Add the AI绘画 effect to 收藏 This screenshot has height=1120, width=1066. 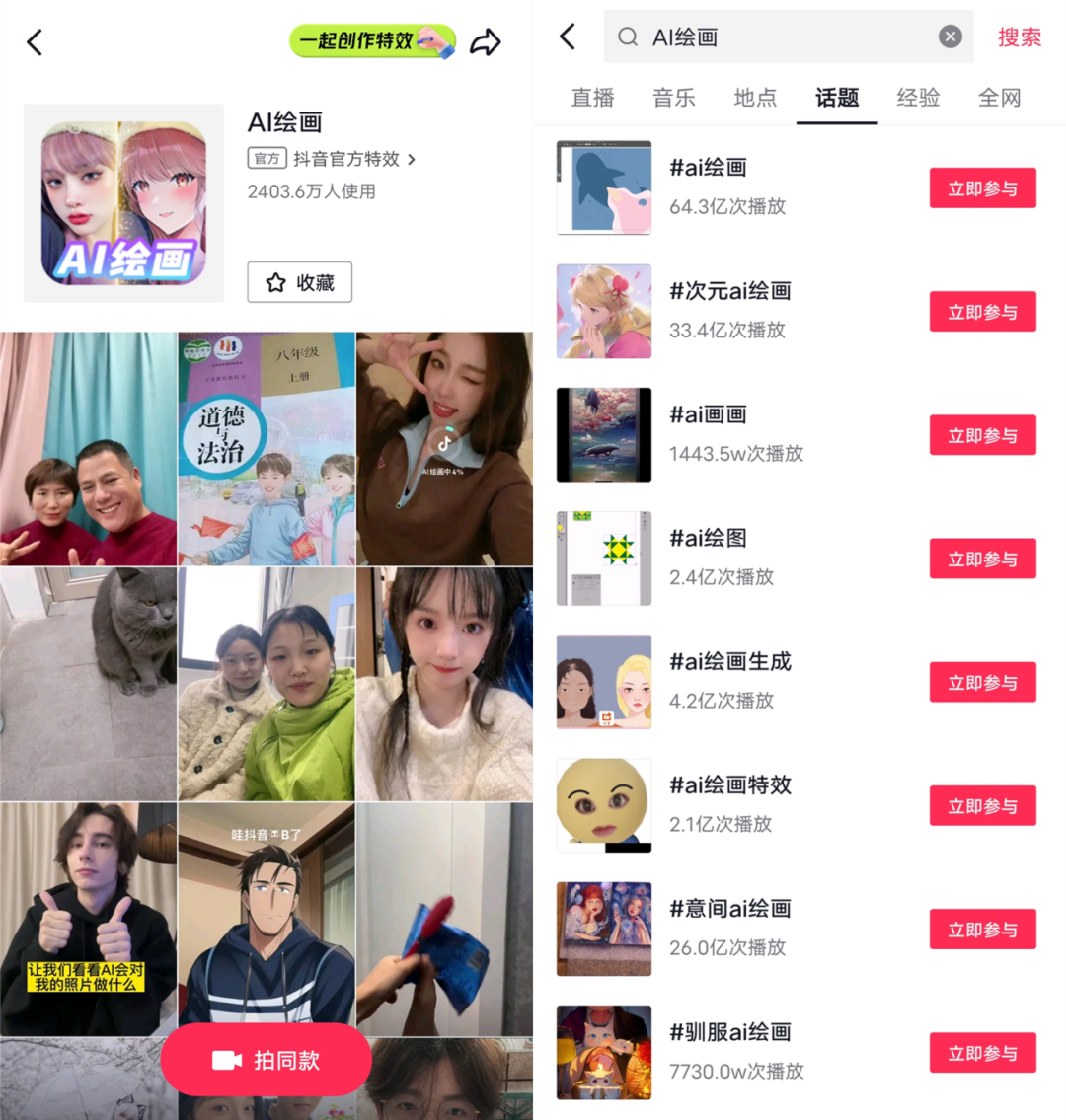click(x=299, y=283)
